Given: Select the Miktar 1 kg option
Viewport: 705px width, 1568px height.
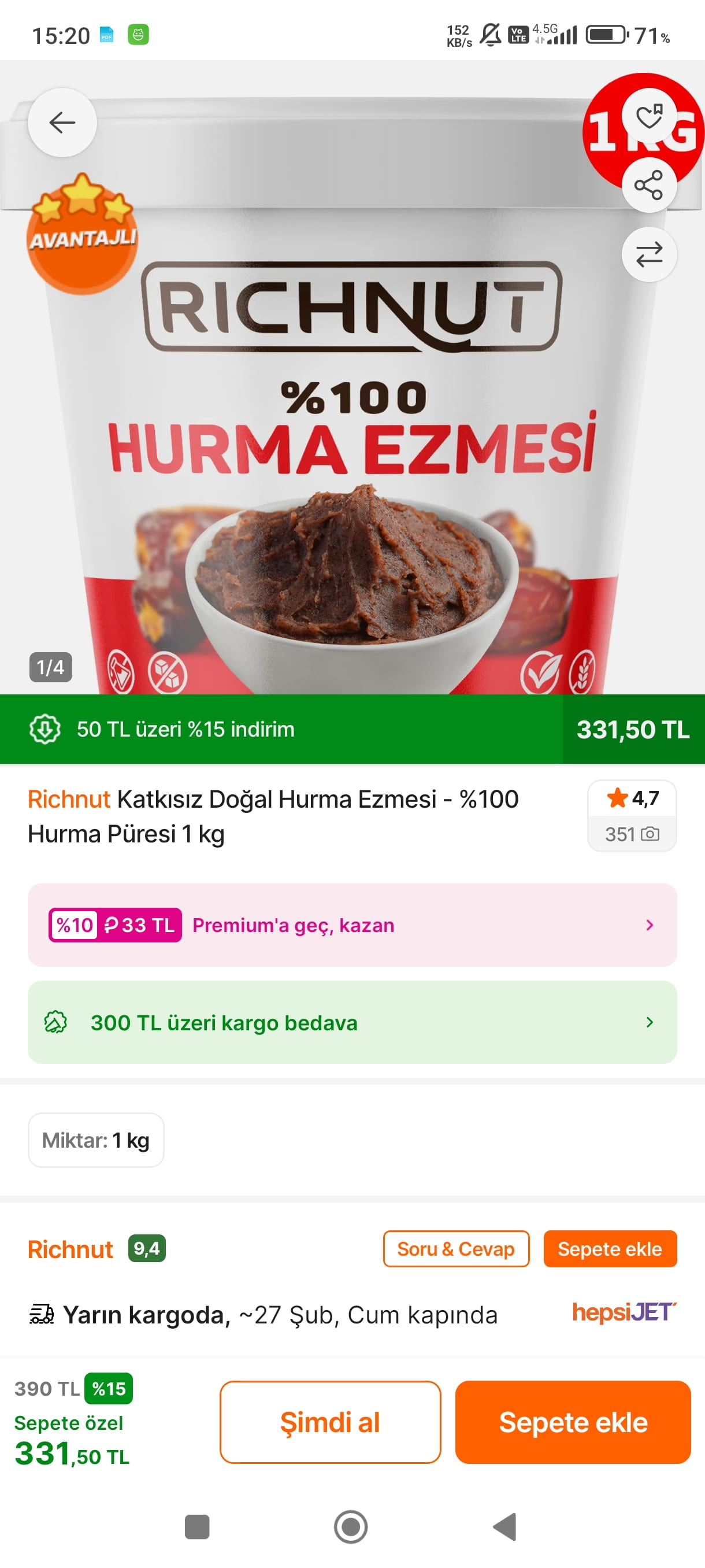Looking at the screenshot, I should pyautogui.click(x=96, y=1140).
